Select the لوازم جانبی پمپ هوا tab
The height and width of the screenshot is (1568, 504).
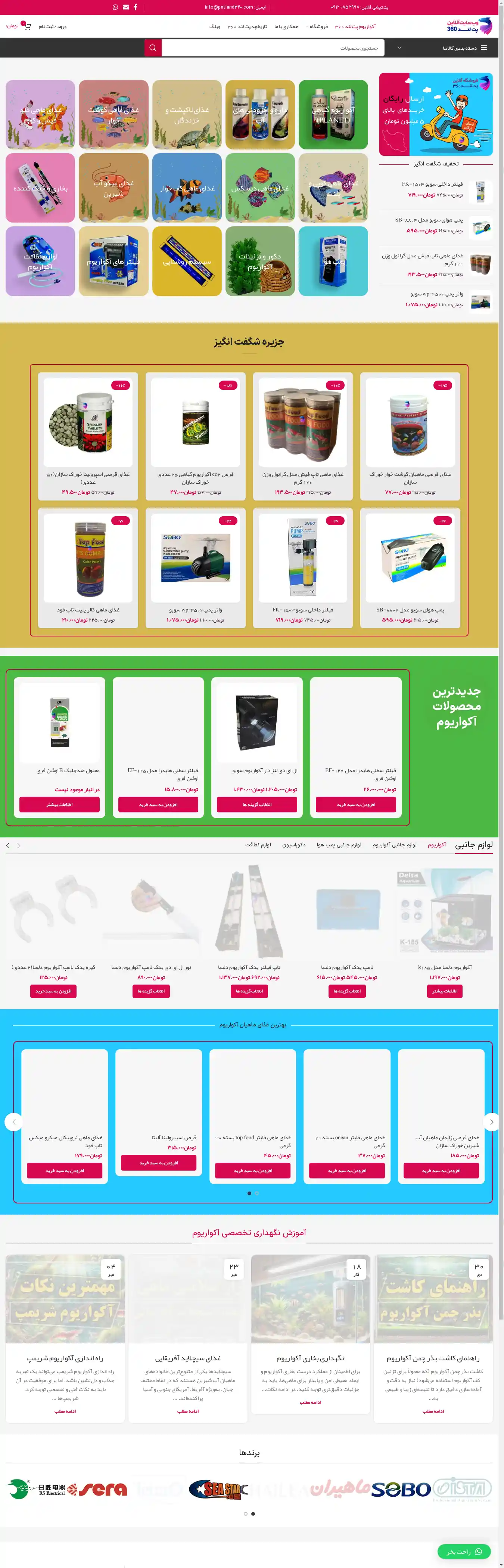339,844
